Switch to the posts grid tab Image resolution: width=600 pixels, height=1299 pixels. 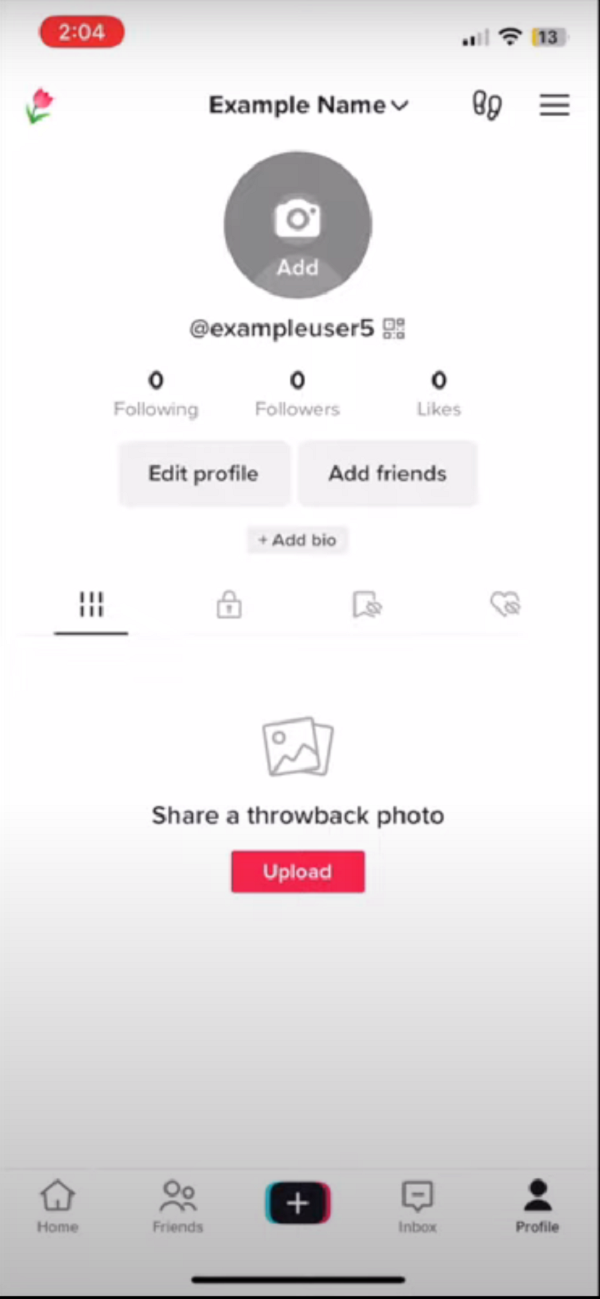click(91, 604)
